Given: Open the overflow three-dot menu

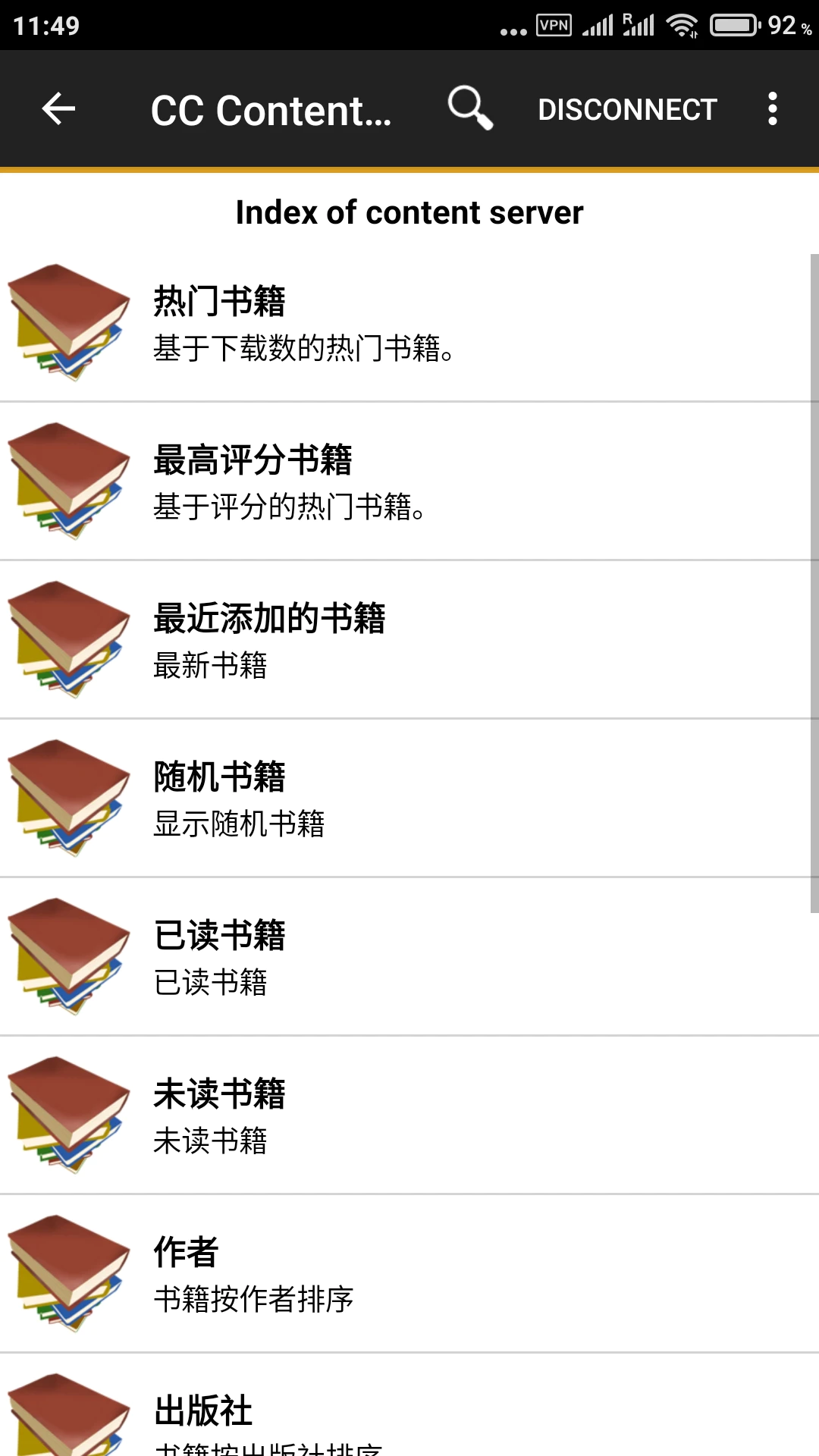Looking at the screenshot, I should [773, 108].
